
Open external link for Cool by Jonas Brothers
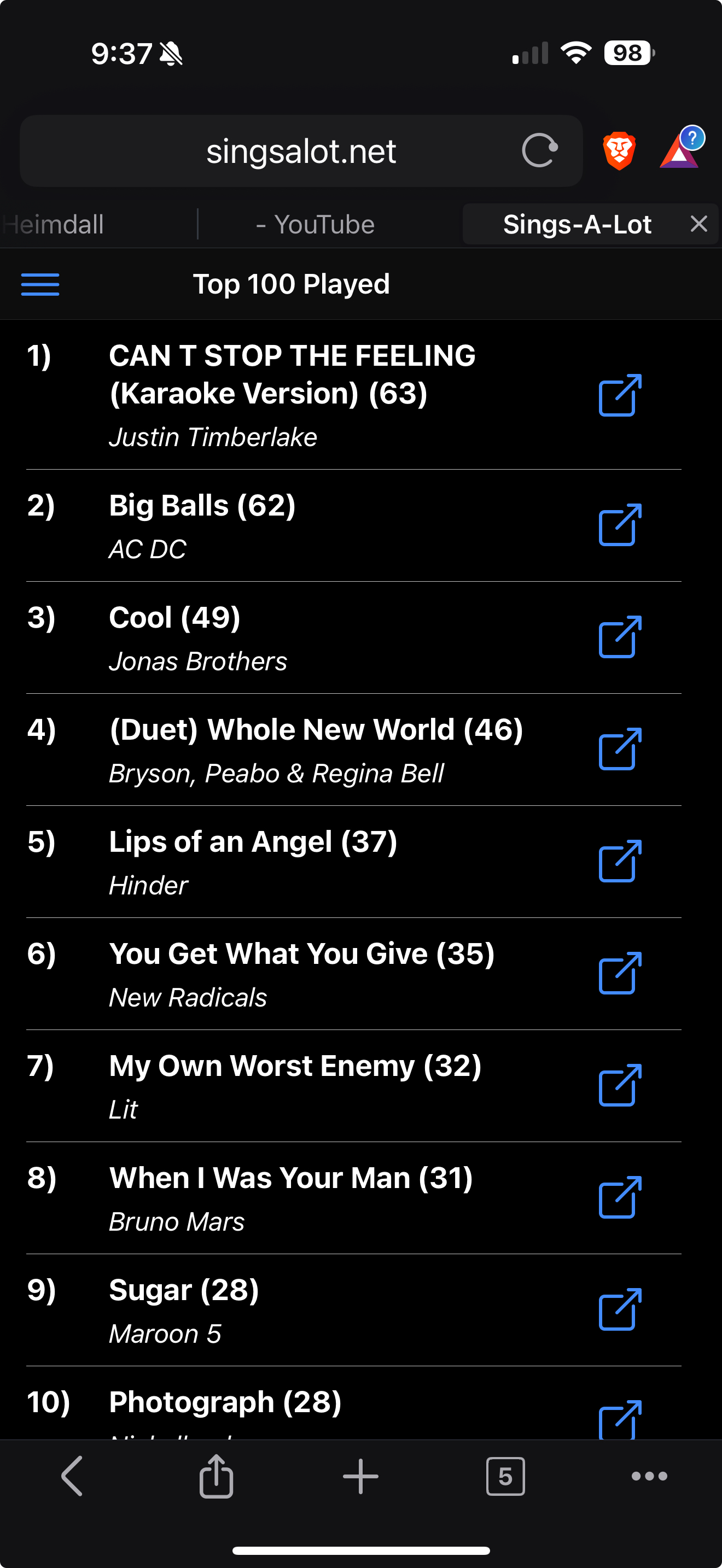620,637
